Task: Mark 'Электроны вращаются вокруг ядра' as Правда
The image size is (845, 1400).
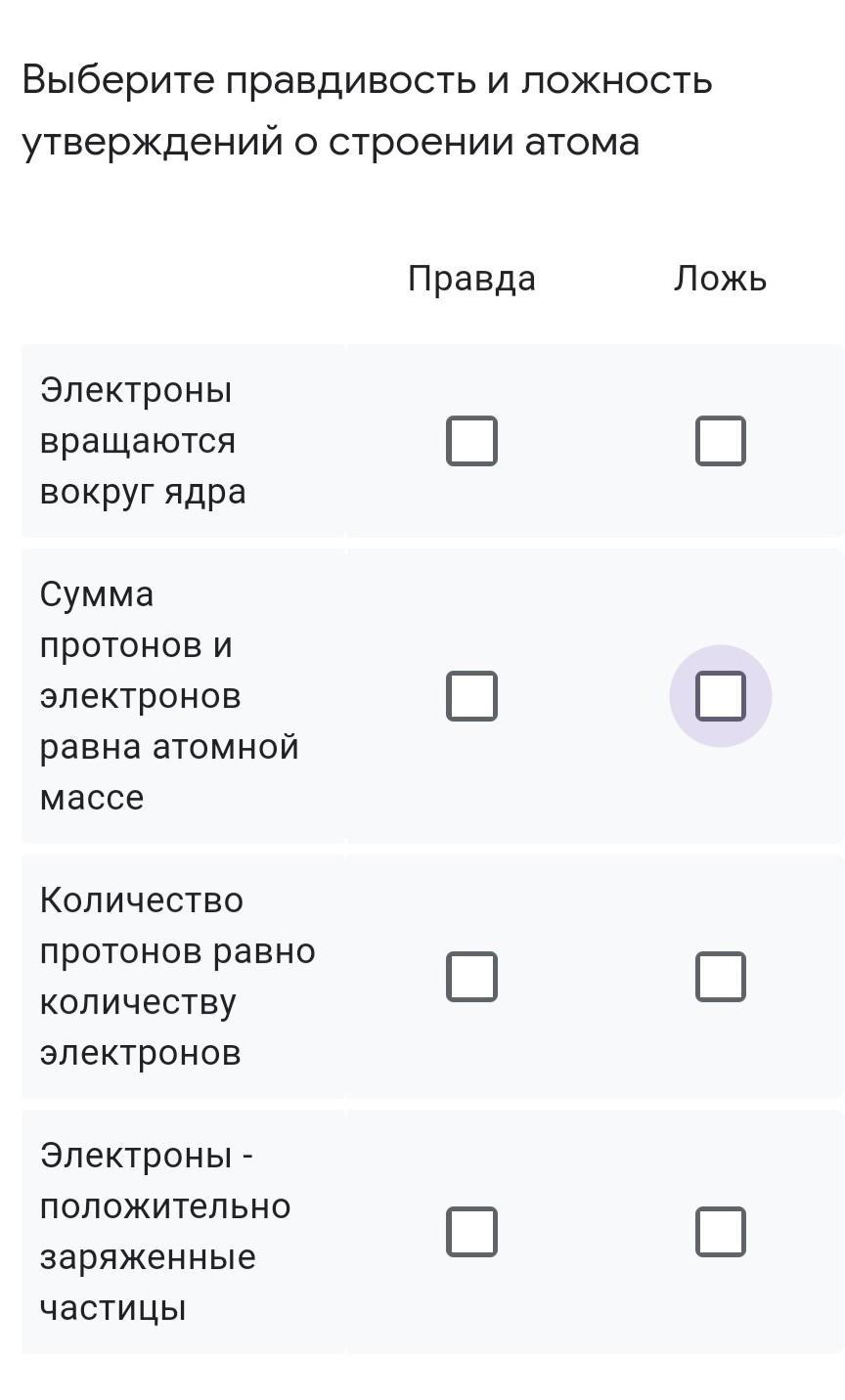Action: (x=471, y=441)
